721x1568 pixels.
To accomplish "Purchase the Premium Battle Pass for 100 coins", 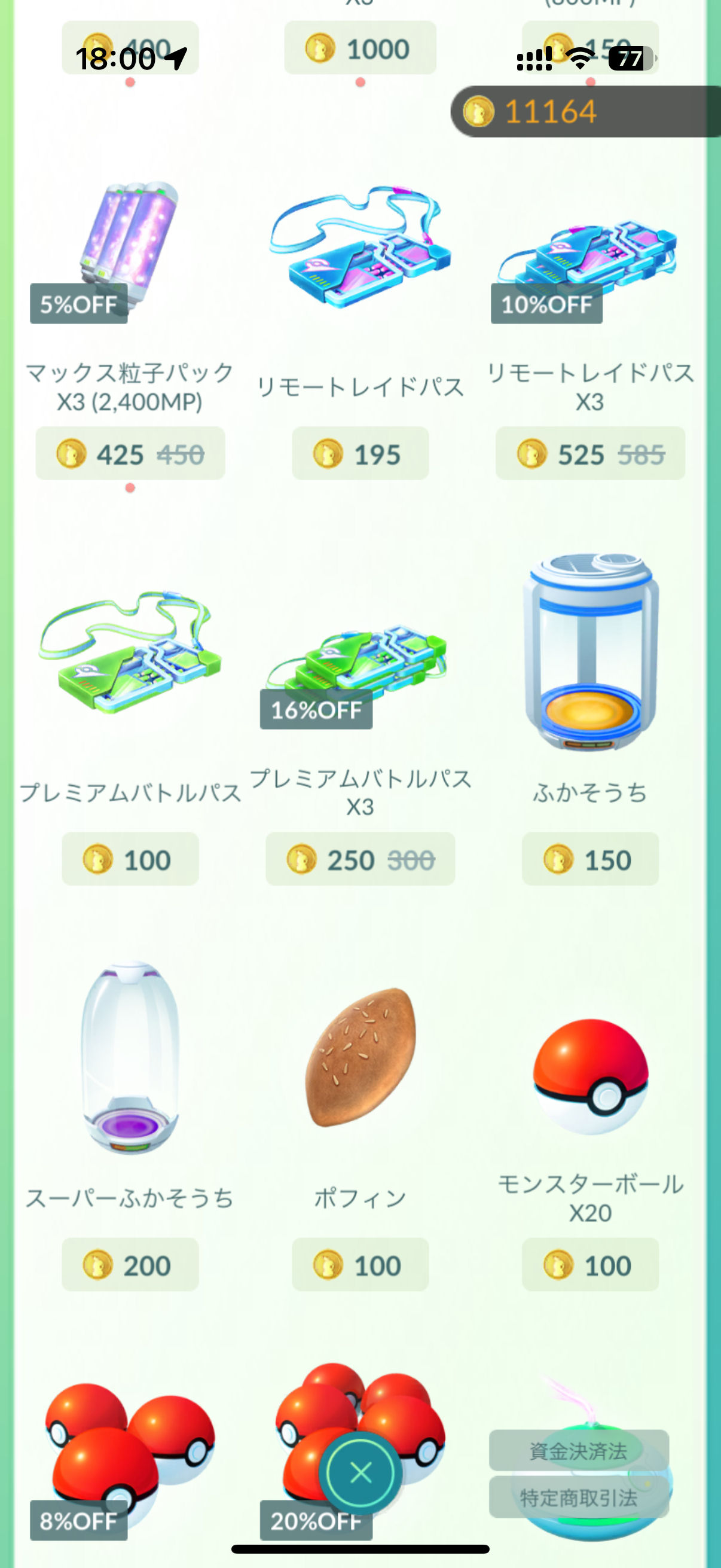I will coord(131,859).
